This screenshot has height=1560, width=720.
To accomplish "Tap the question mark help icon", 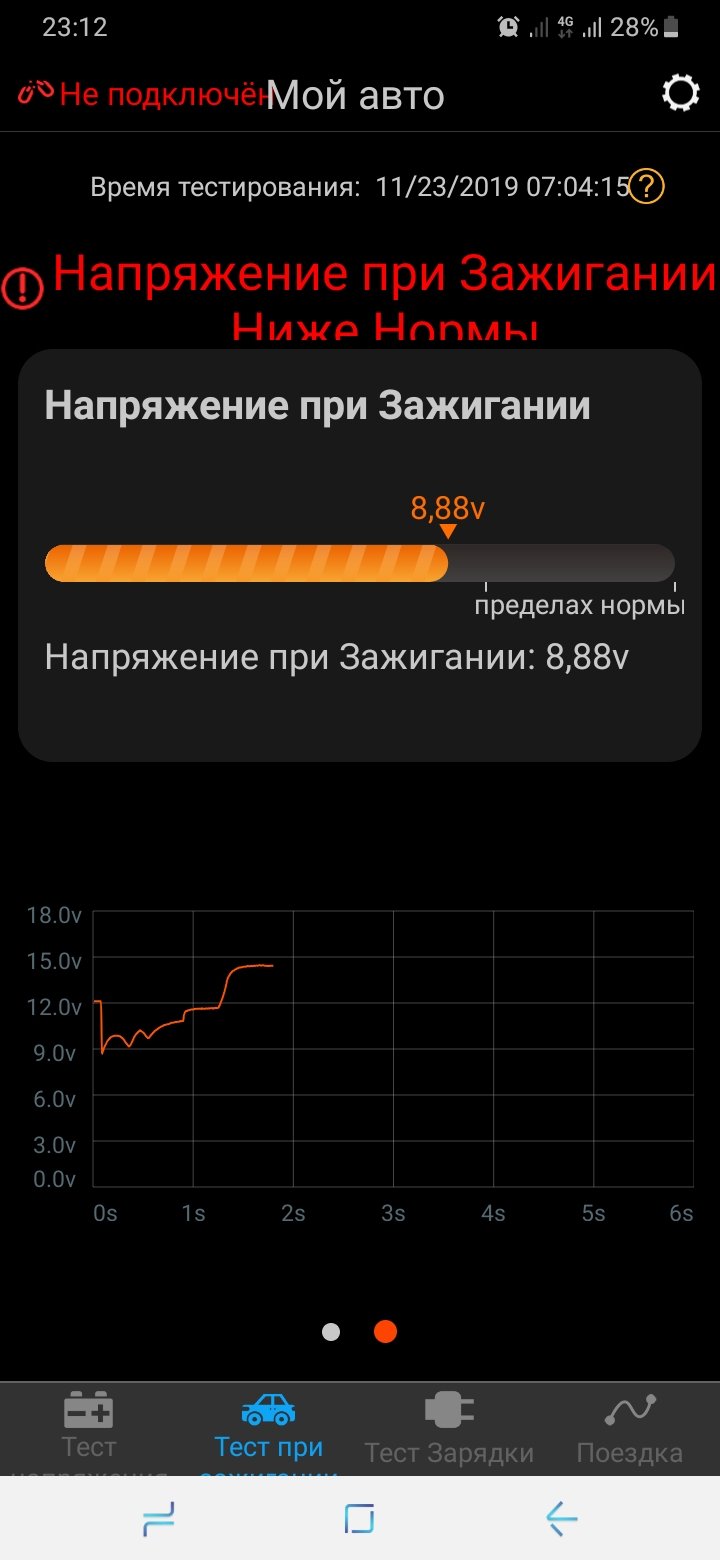I will point(648,187).
